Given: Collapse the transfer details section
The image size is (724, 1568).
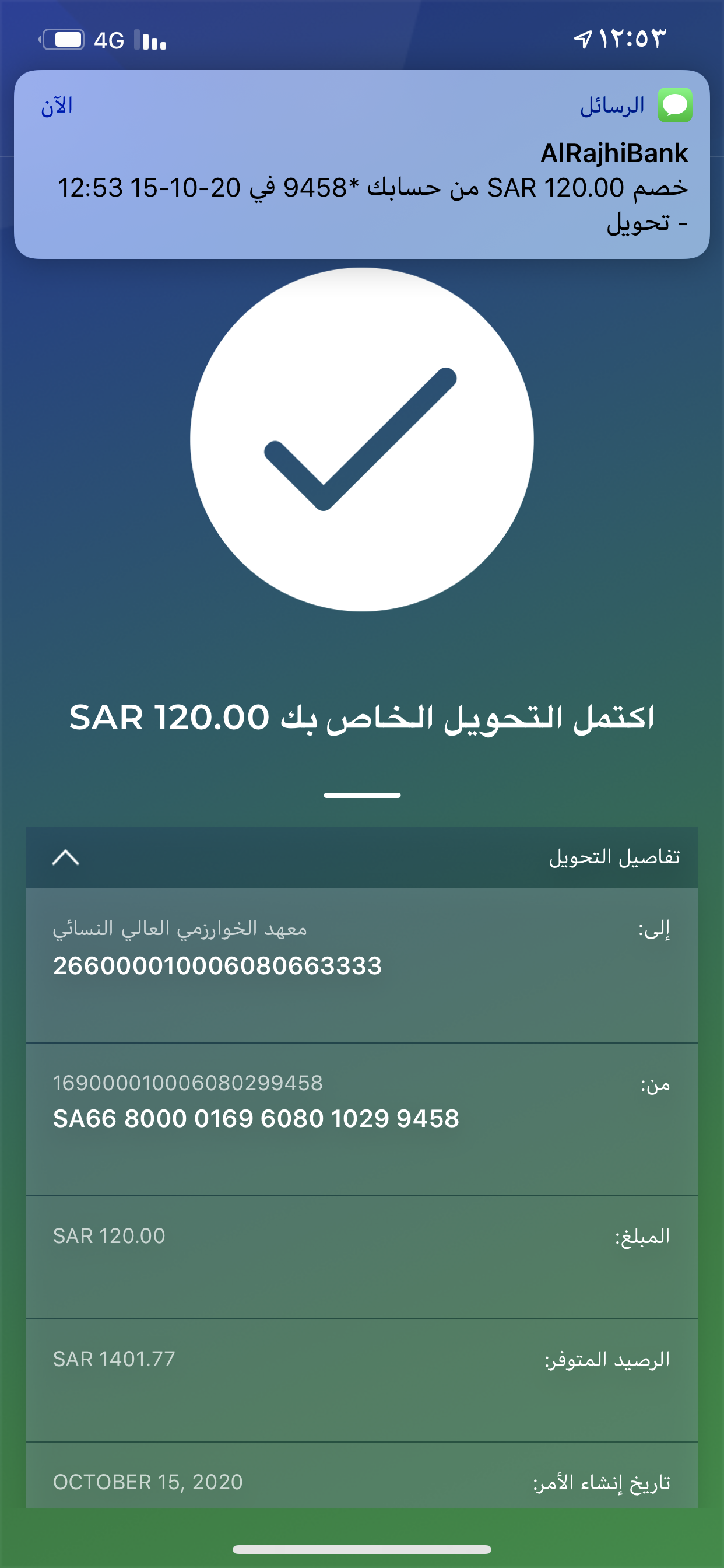Looking at the screenshot, I should pos(66,857).
